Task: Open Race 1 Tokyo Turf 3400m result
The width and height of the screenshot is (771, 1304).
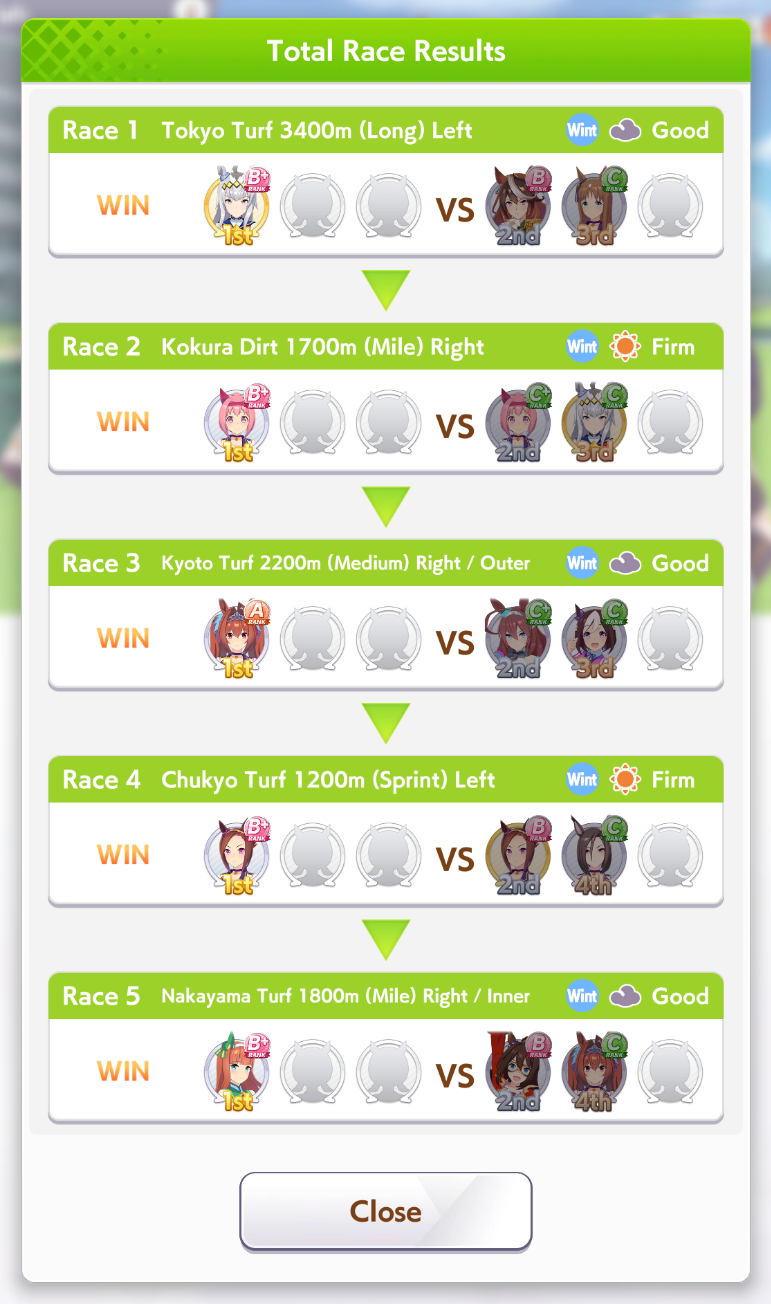Action: coord(385,181)
